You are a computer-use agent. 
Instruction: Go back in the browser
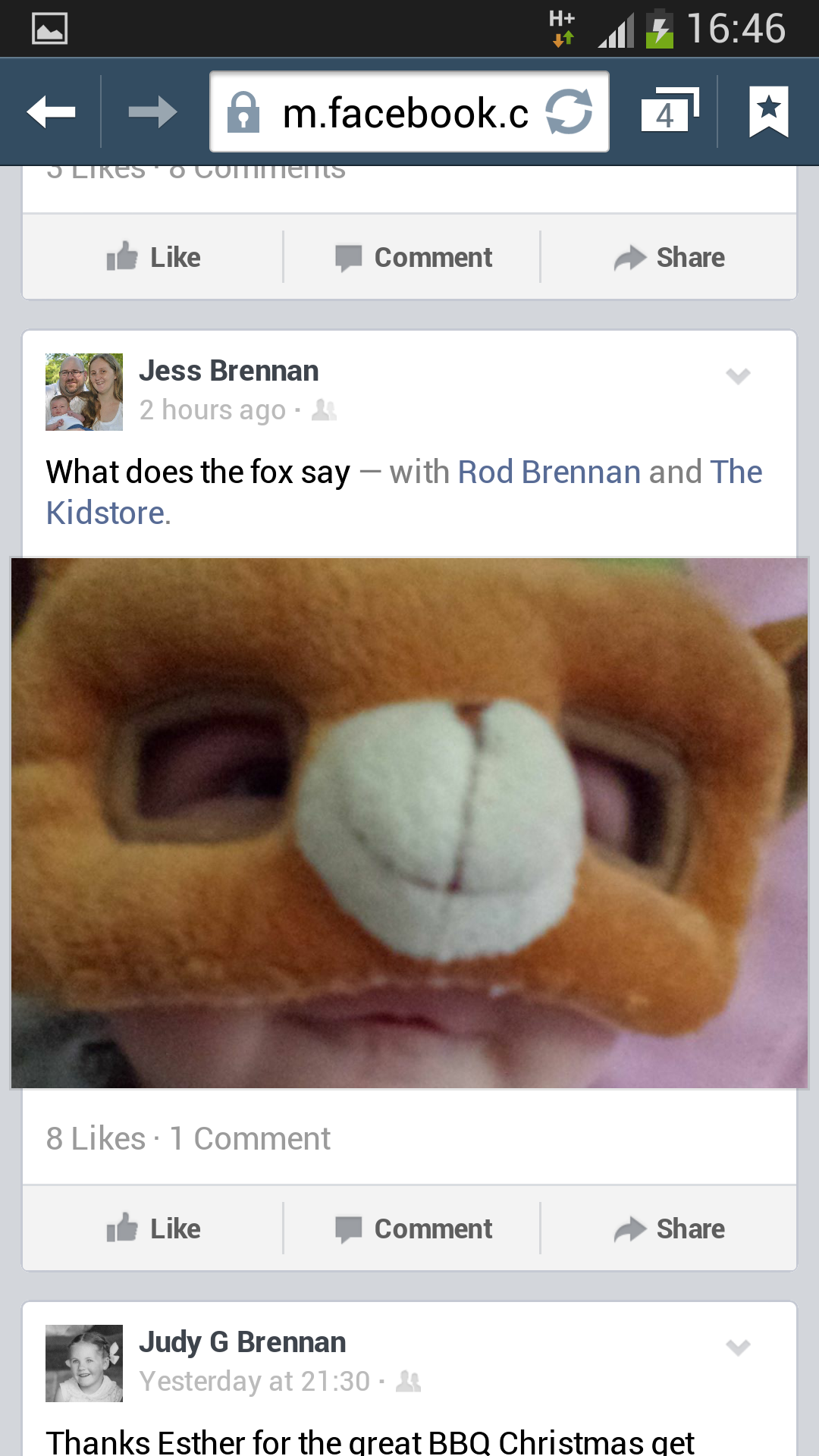51,112
